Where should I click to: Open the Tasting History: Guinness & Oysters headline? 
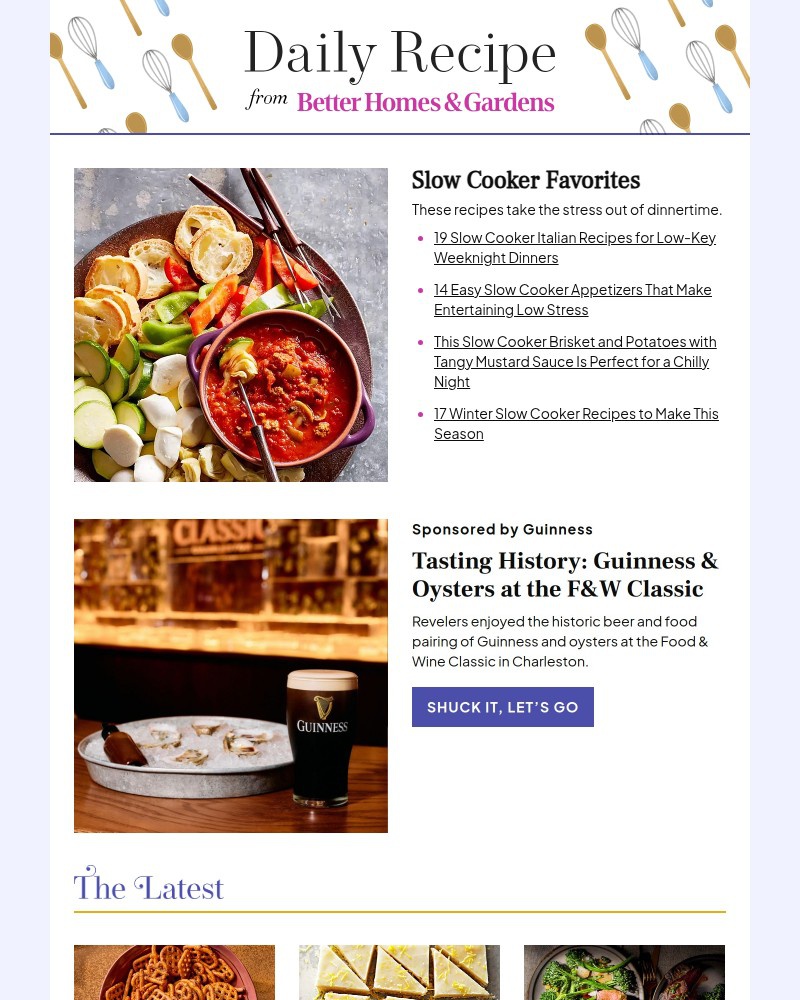(565, 575)
